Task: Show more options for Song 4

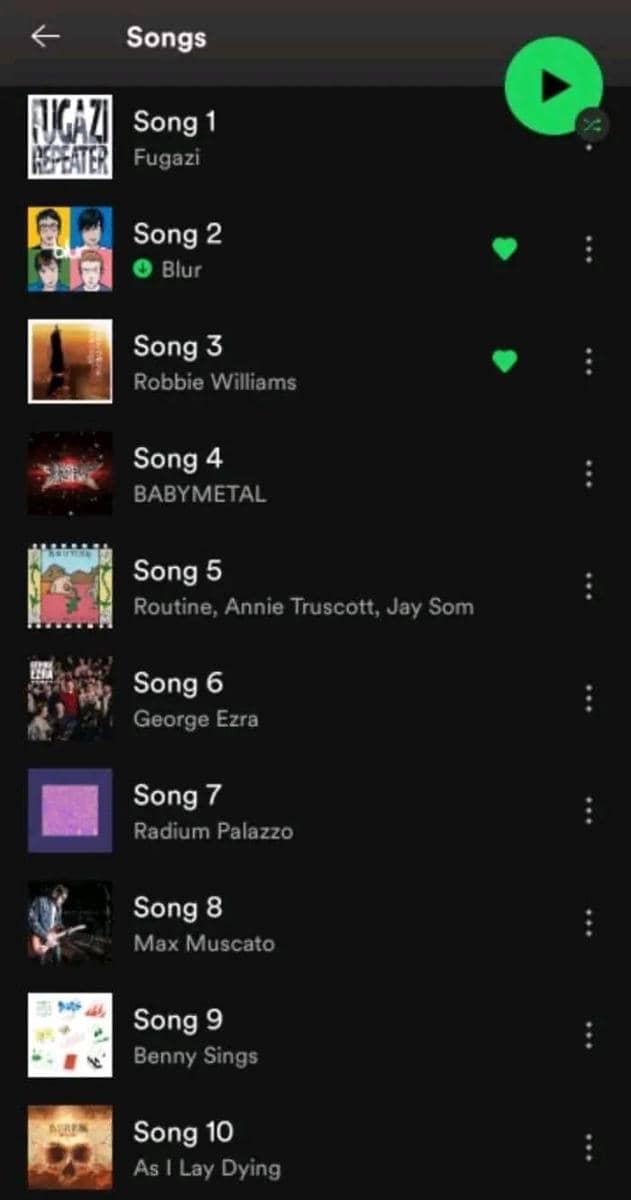Action: click(588, 473)
